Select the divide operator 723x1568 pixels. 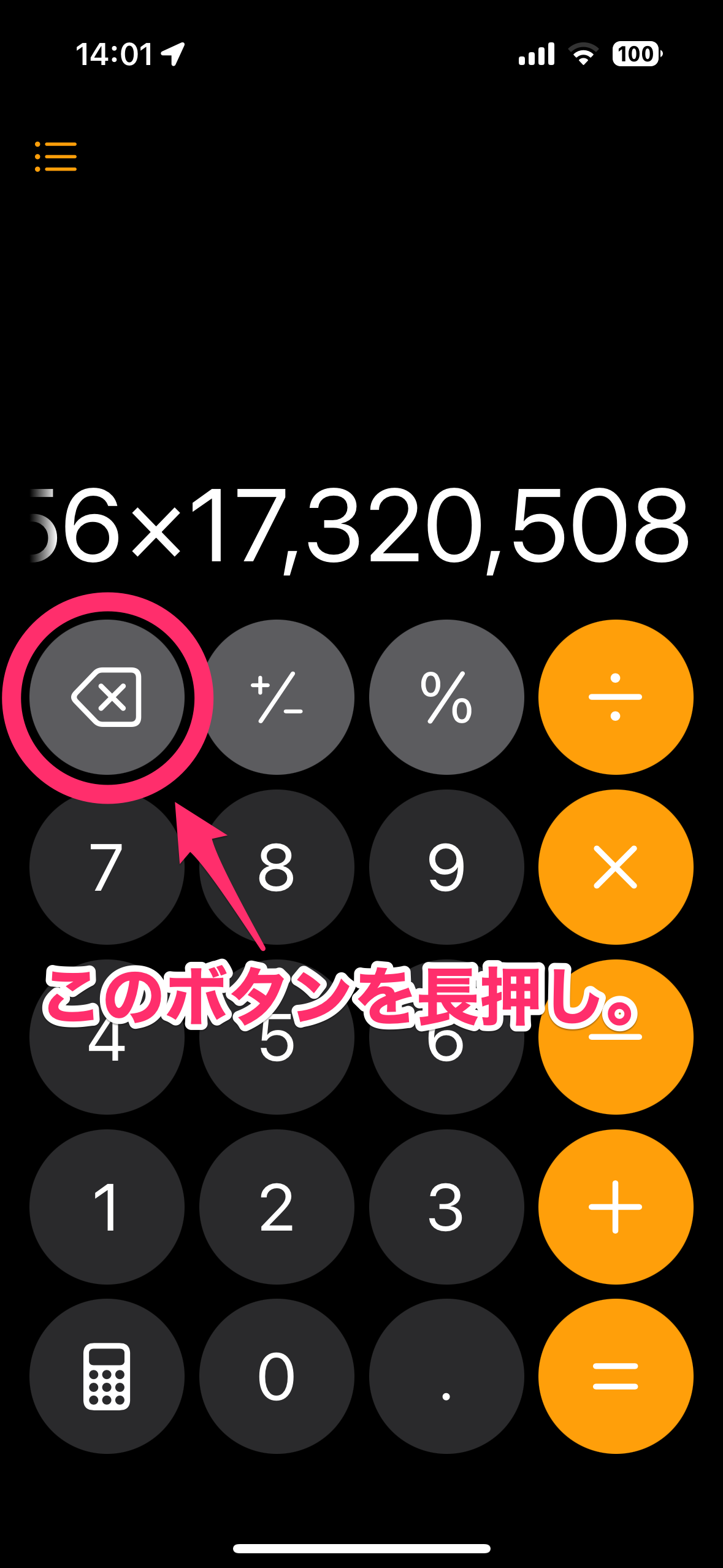click(616, 698)
